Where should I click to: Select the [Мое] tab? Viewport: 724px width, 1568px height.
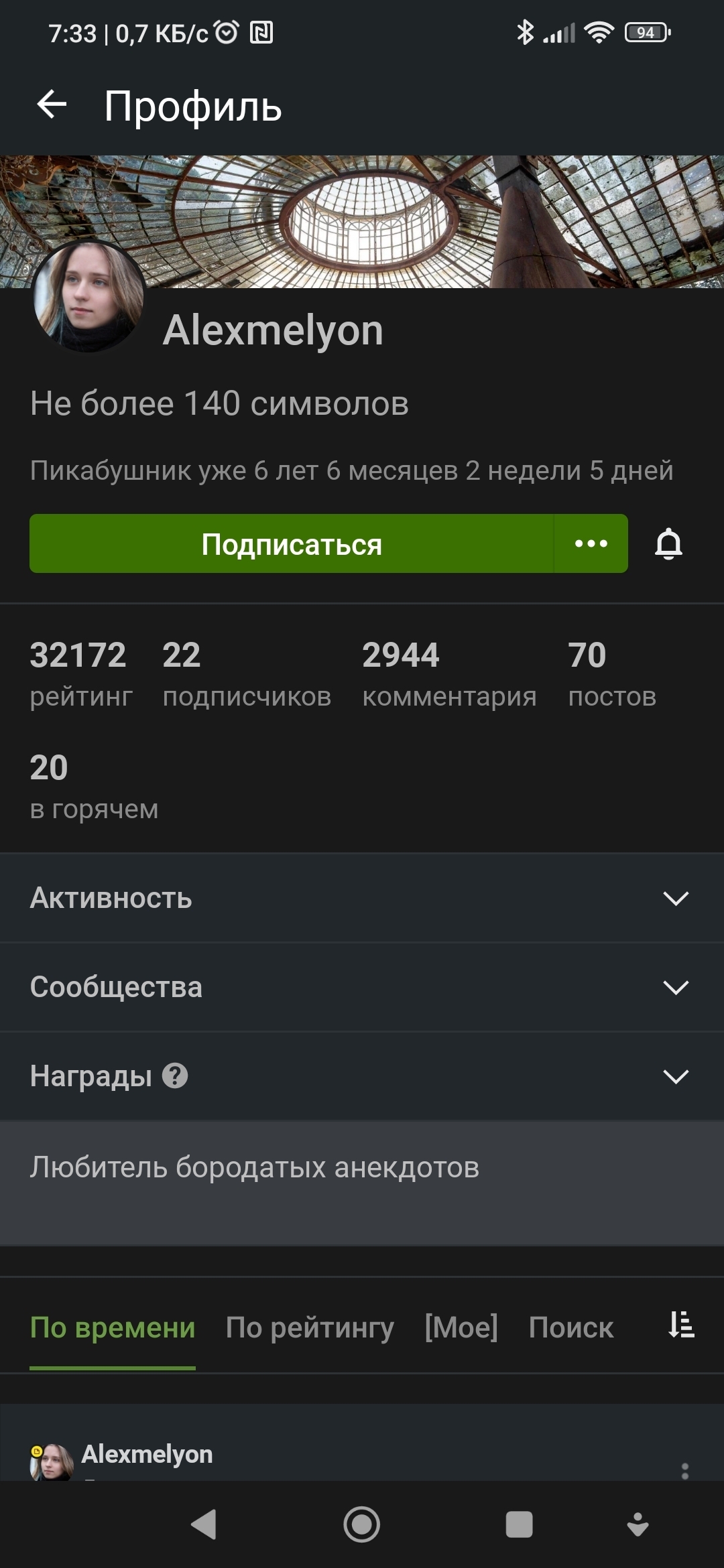point(461,1327)
